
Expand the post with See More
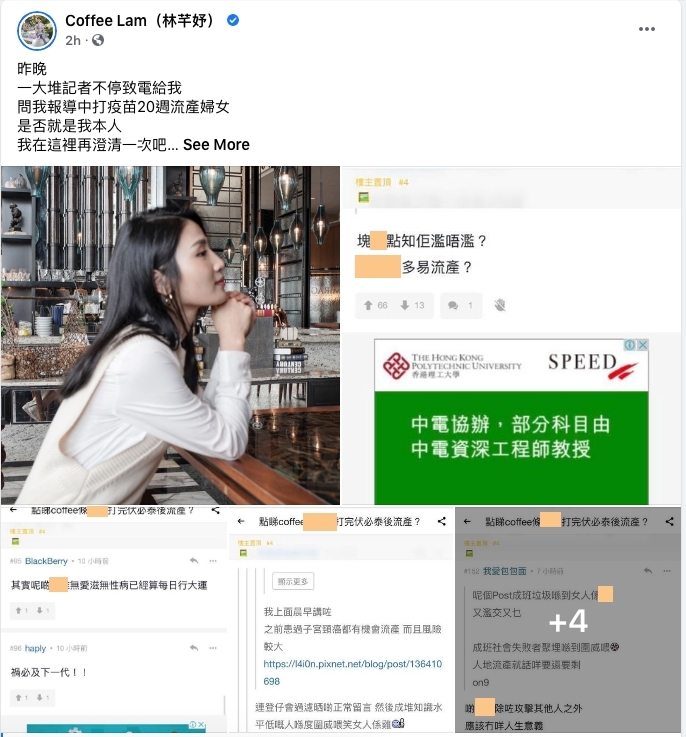[216, 144]
